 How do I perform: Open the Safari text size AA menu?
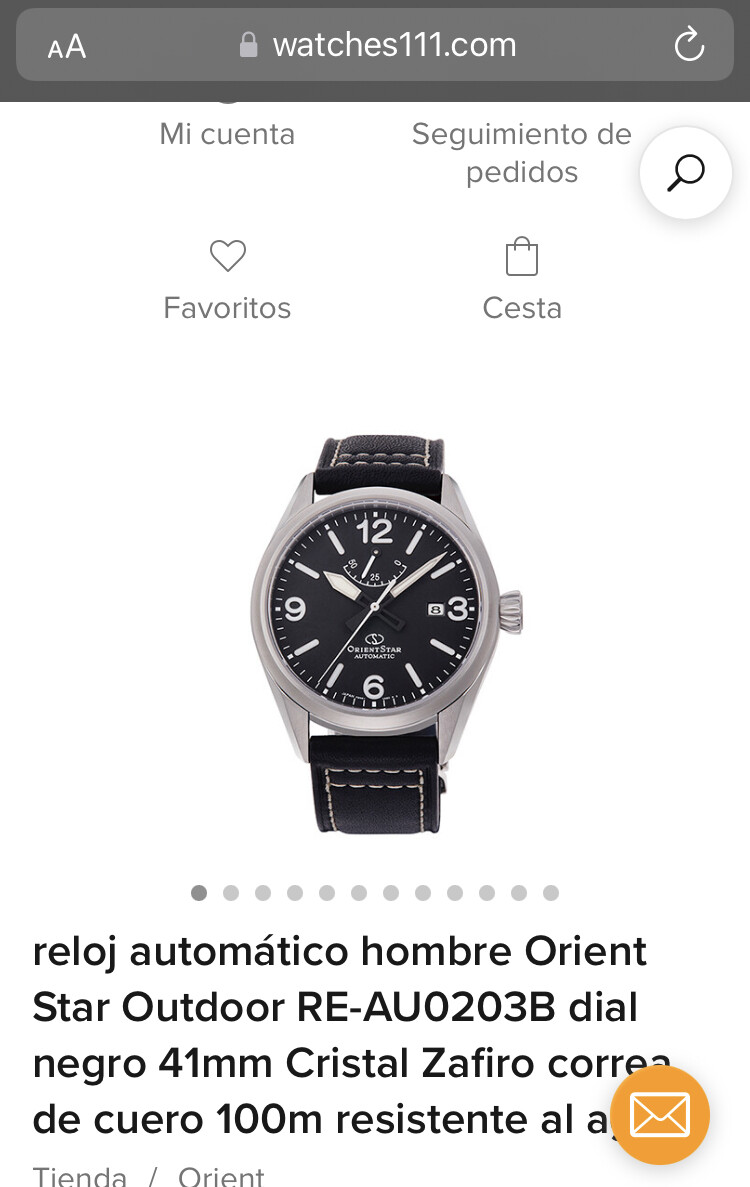[67, 46]
